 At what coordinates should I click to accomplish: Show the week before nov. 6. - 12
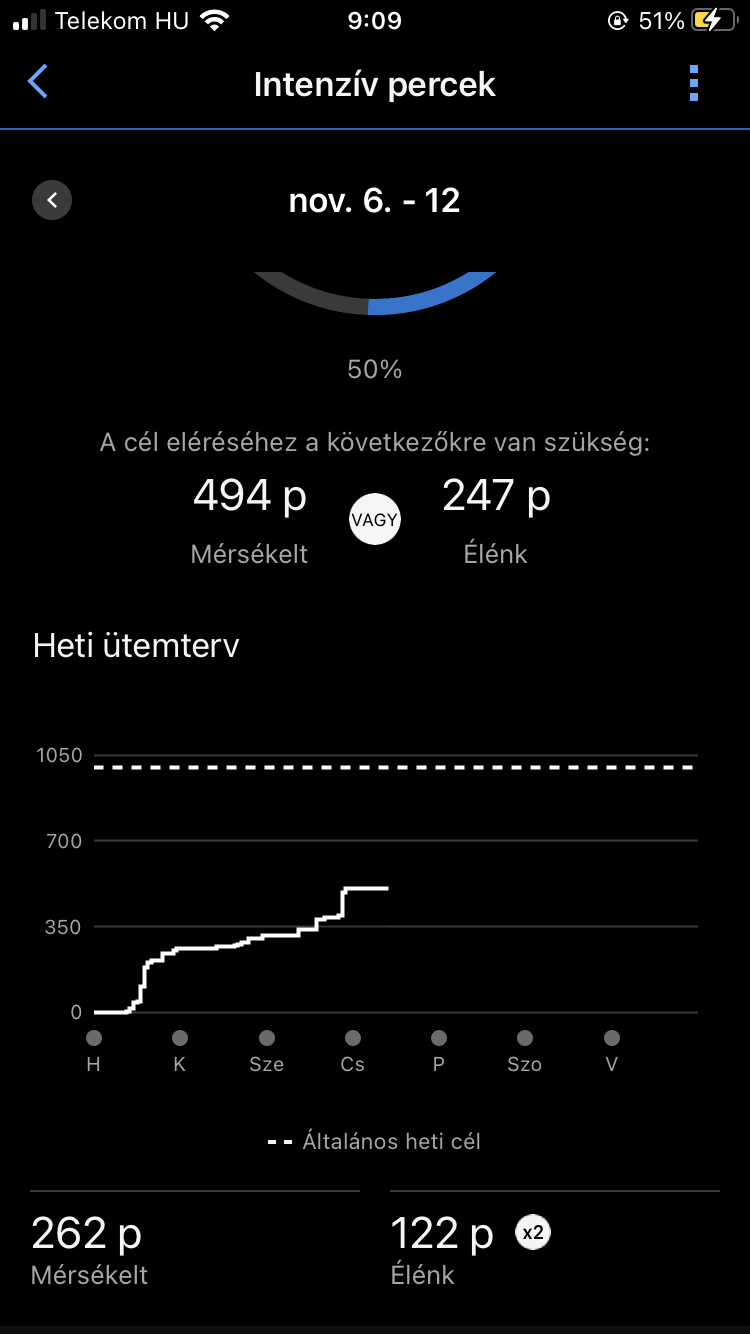(x=52, y=200)
